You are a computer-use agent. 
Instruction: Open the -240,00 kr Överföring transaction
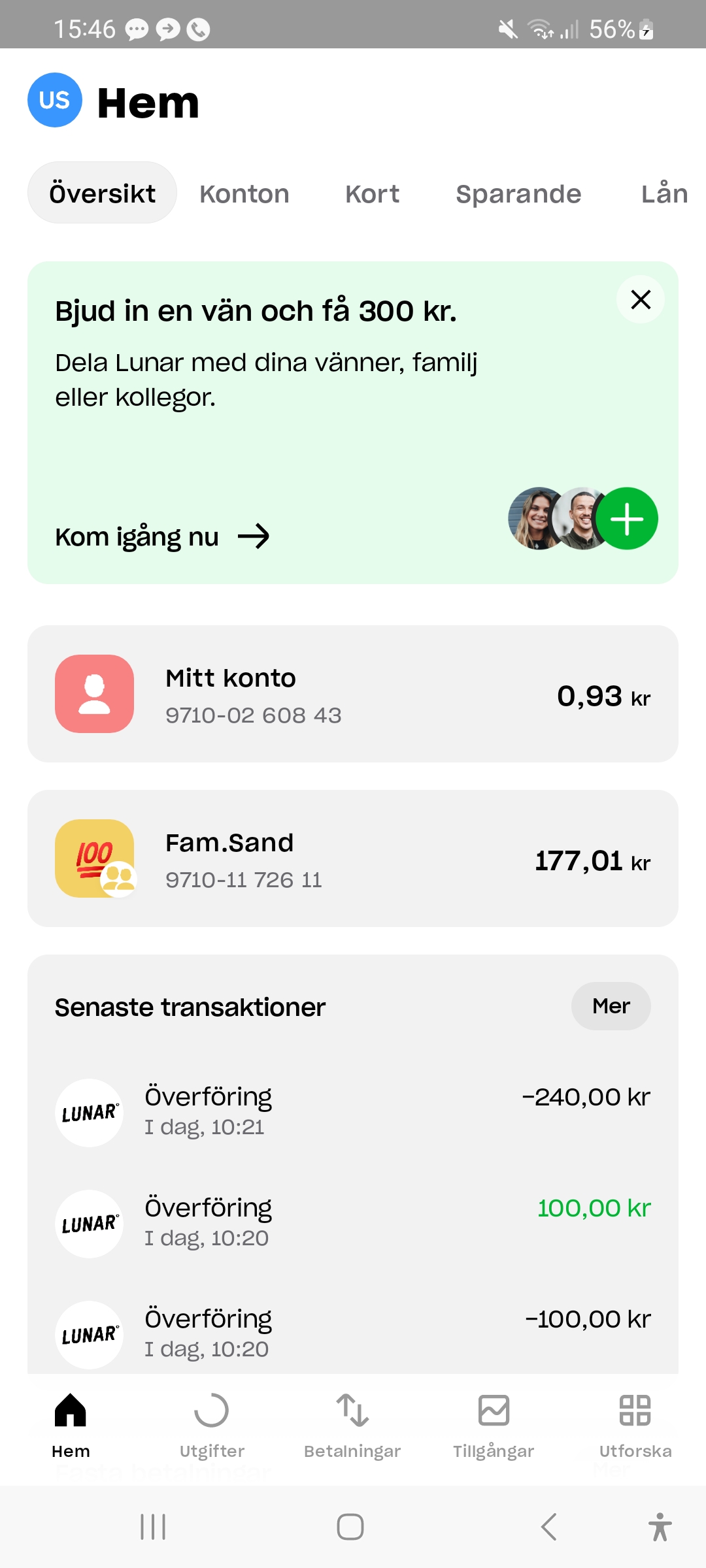pyautogui.click(x=353, y=1112)
